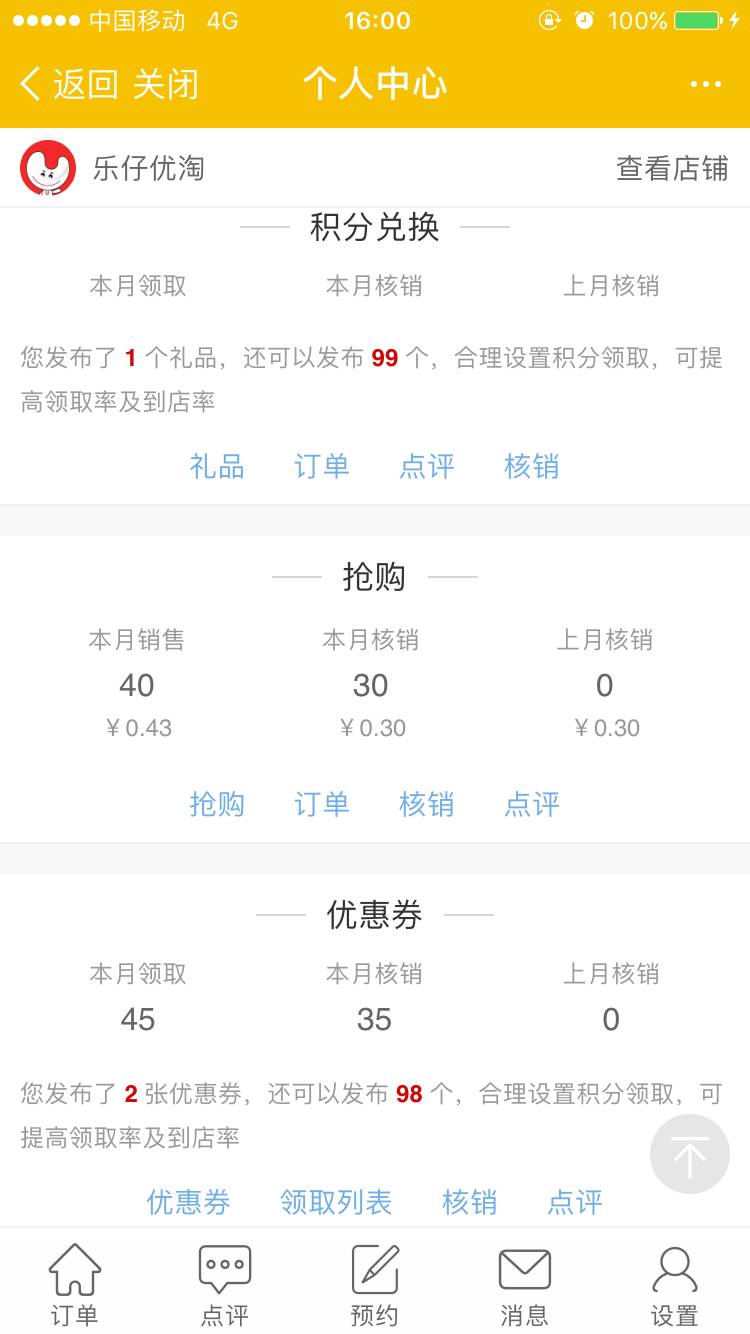Open 领取列表 in the coupon section
The image size is (750, 1334).
[336, 1202]
